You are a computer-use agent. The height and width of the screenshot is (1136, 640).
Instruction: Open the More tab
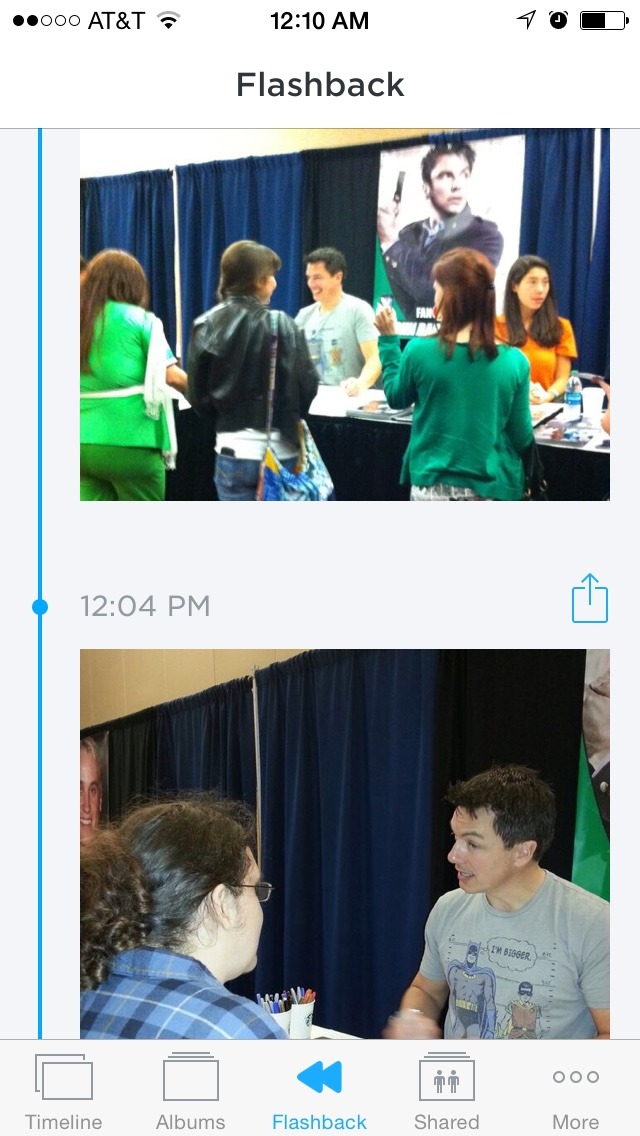[576, 1091]
